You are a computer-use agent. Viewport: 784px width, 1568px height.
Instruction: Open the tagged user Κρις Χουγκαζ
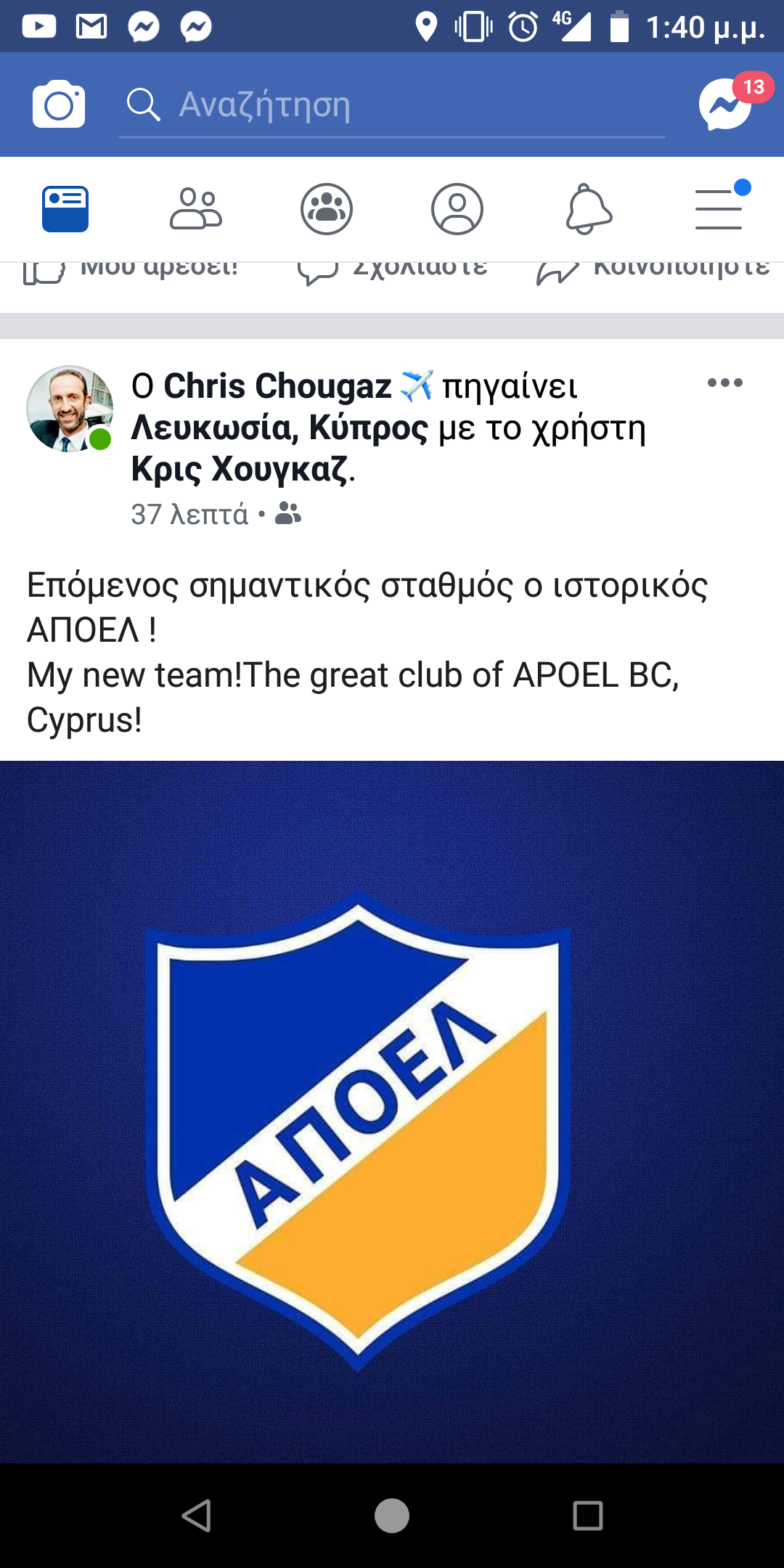[240, 469]
